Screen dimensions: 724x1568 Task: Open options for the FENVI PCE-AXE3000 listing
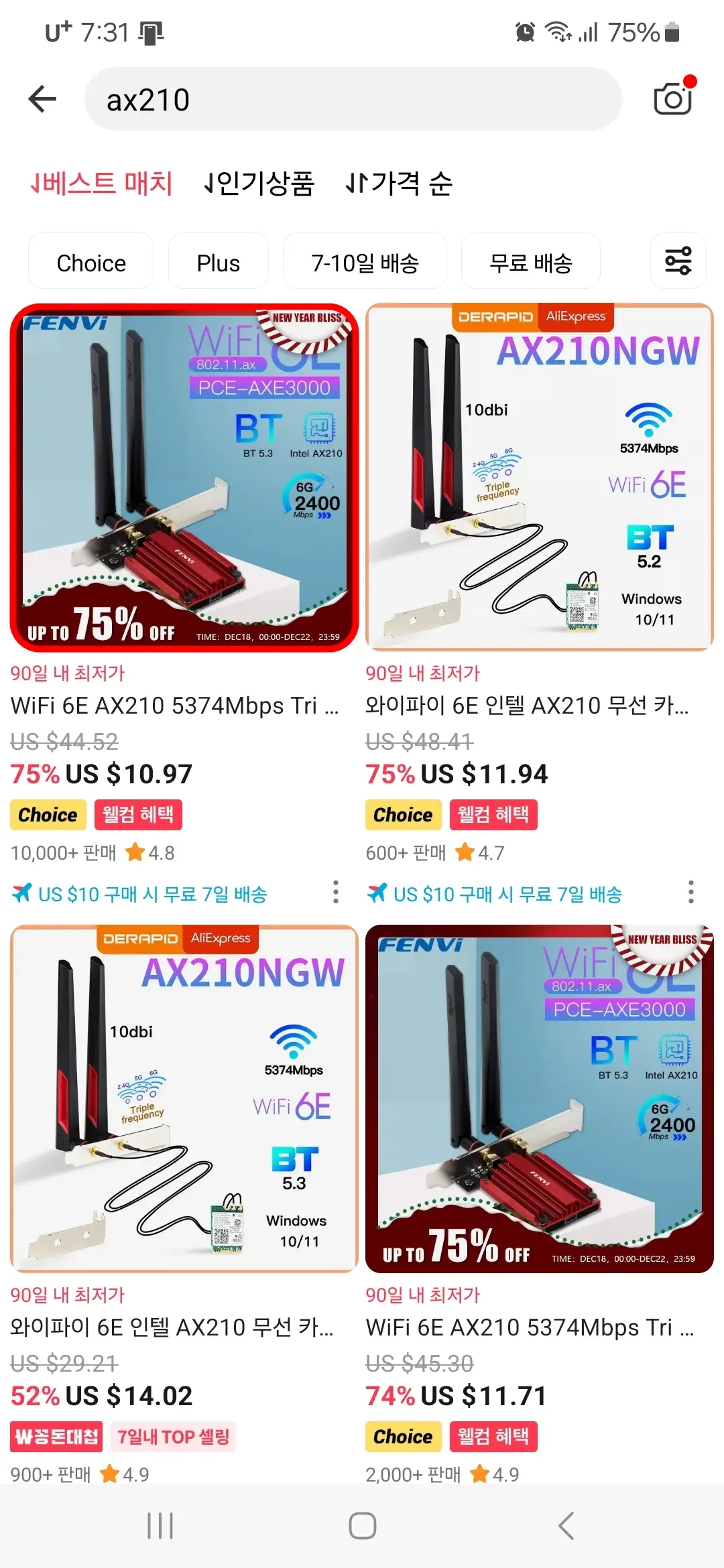pyautogui.click(x=335, y=894)
